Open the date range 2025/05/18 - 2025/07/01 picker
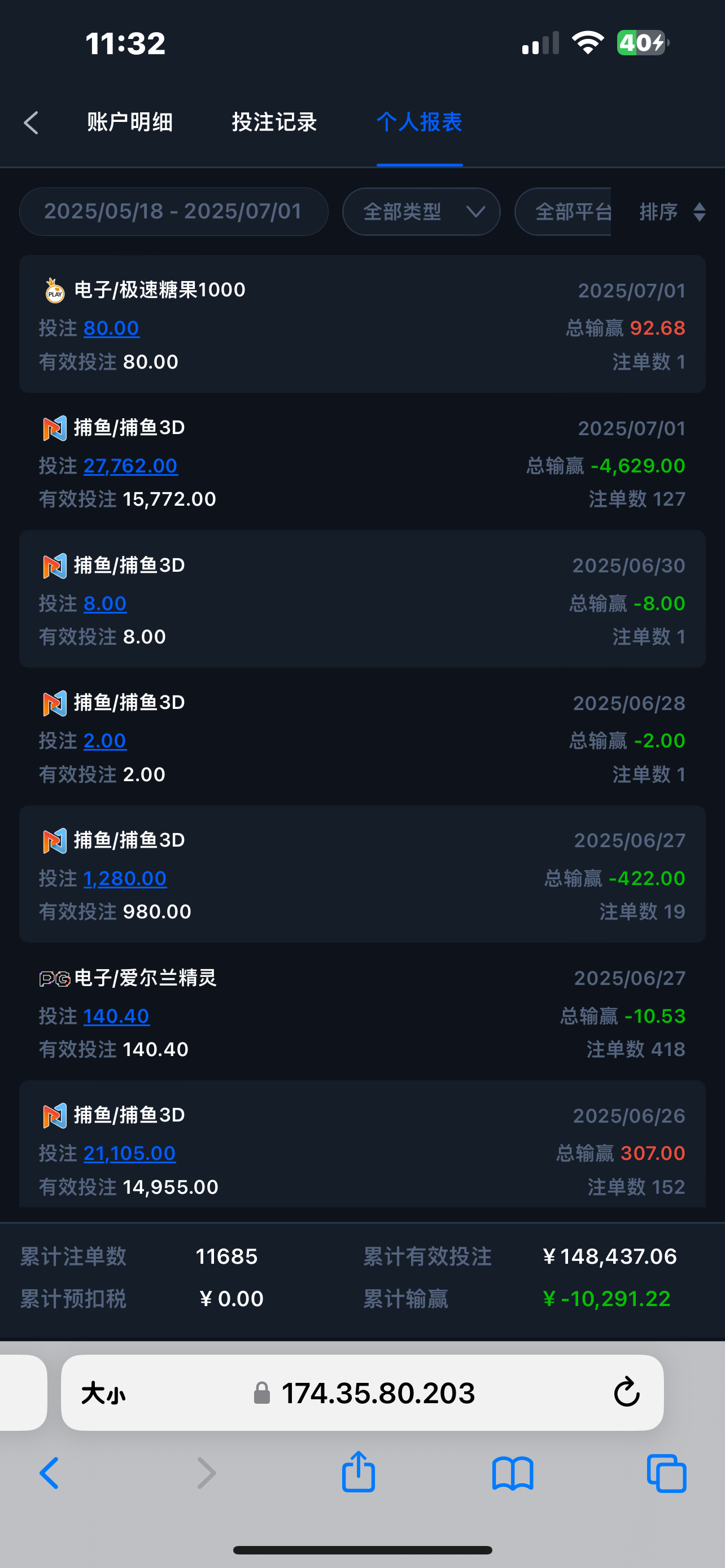725x1568 pixels. pos(173,211)
